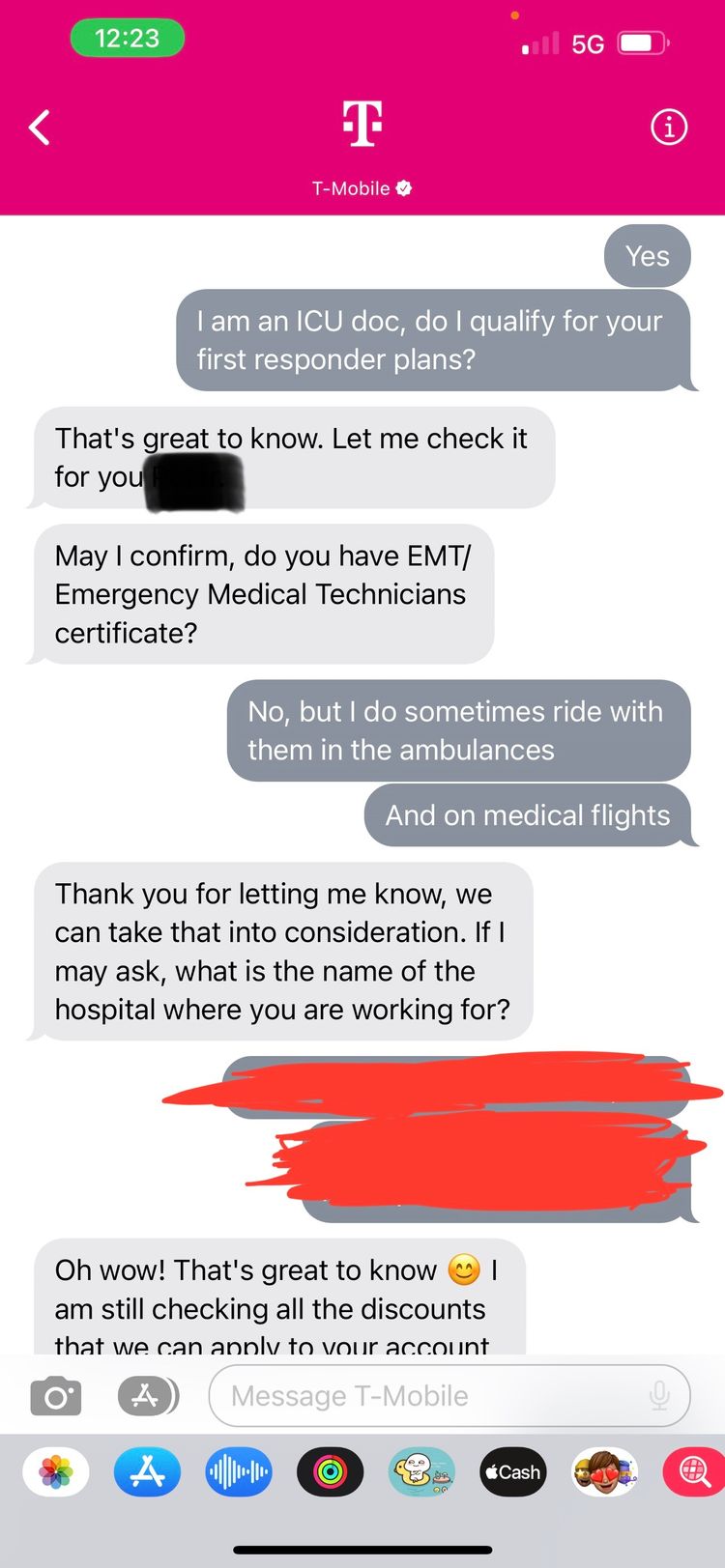Open Memoji stickers
725x1568 pixels.
[x=604, y=1472]
